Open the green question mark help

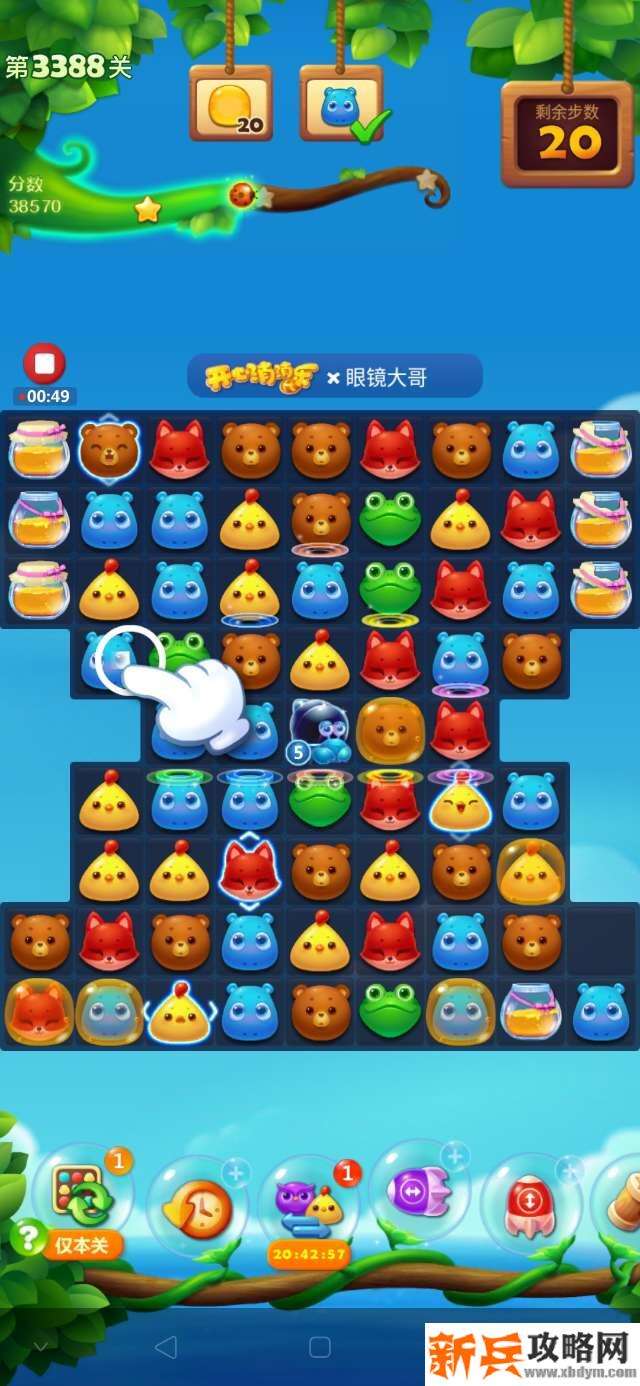tap(27, 1238)
